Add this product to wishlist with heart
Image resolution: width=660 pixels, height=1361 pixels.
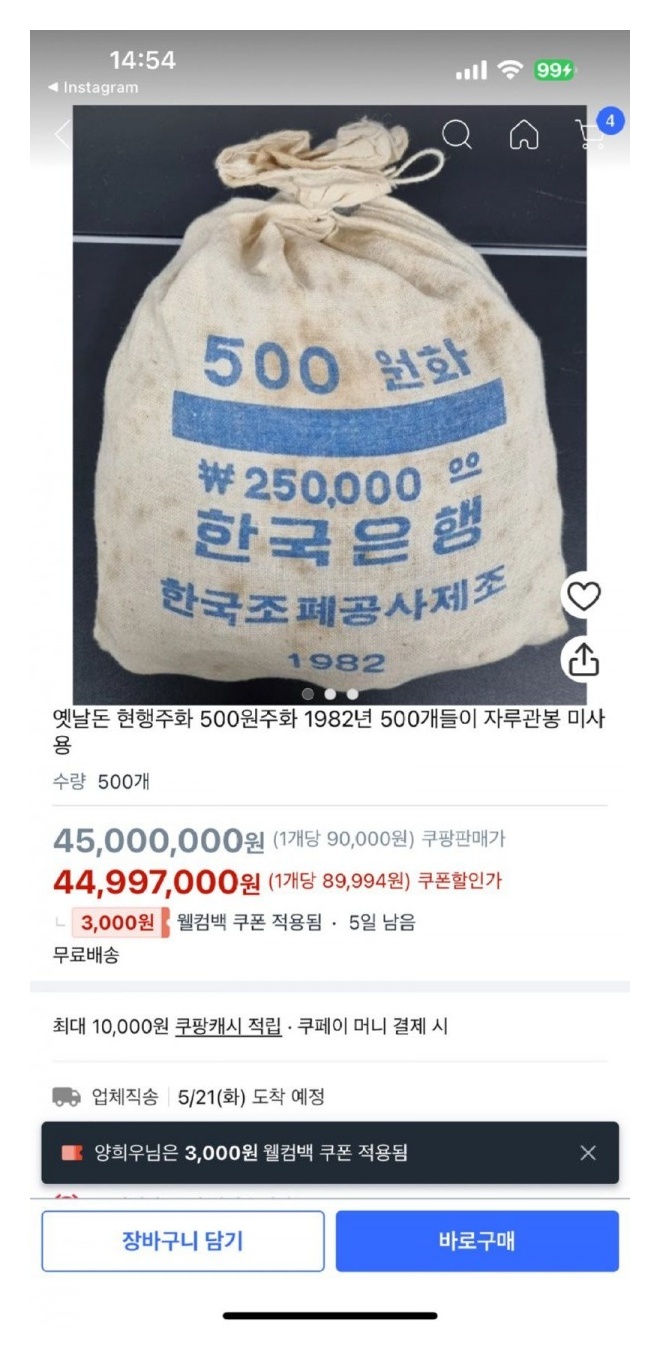pyautogui.click(x=584, y=597)
